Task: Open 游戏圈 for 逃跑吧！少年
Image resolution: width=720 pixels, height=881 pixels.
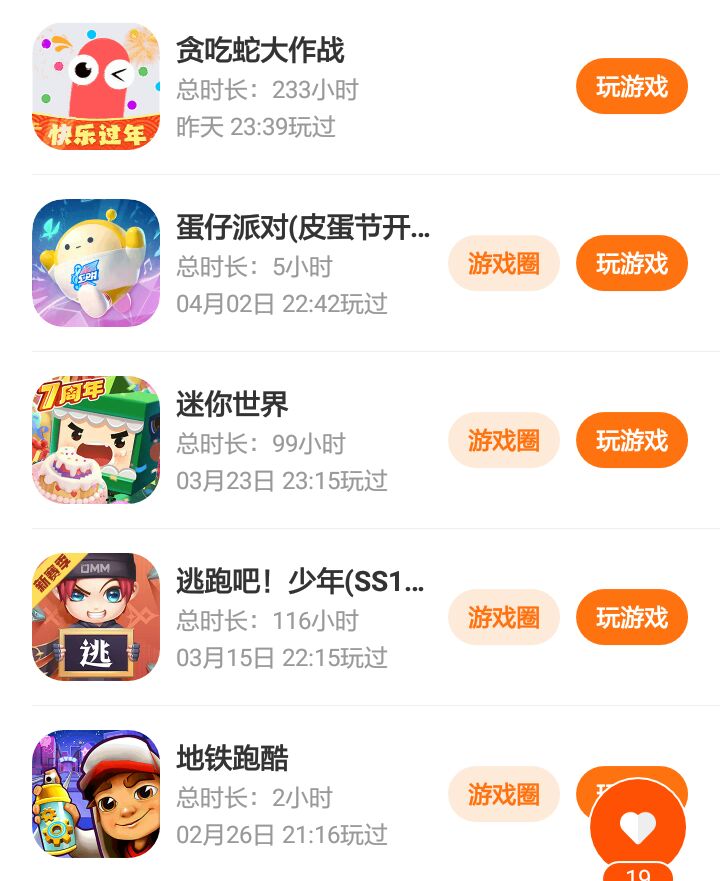Action: click(x=503, y=617)
